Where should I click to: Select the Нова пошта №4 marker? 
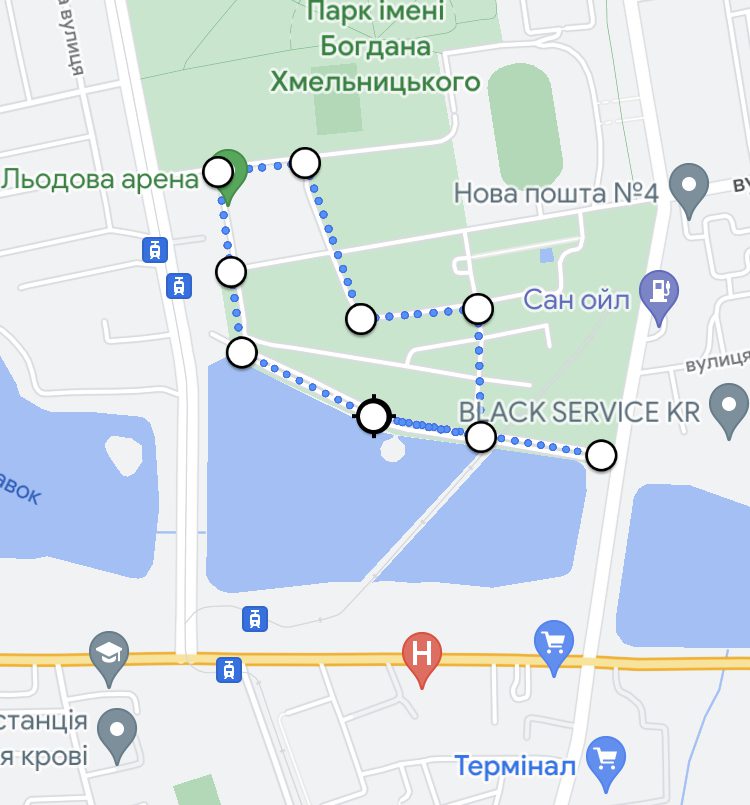(688, 187)
